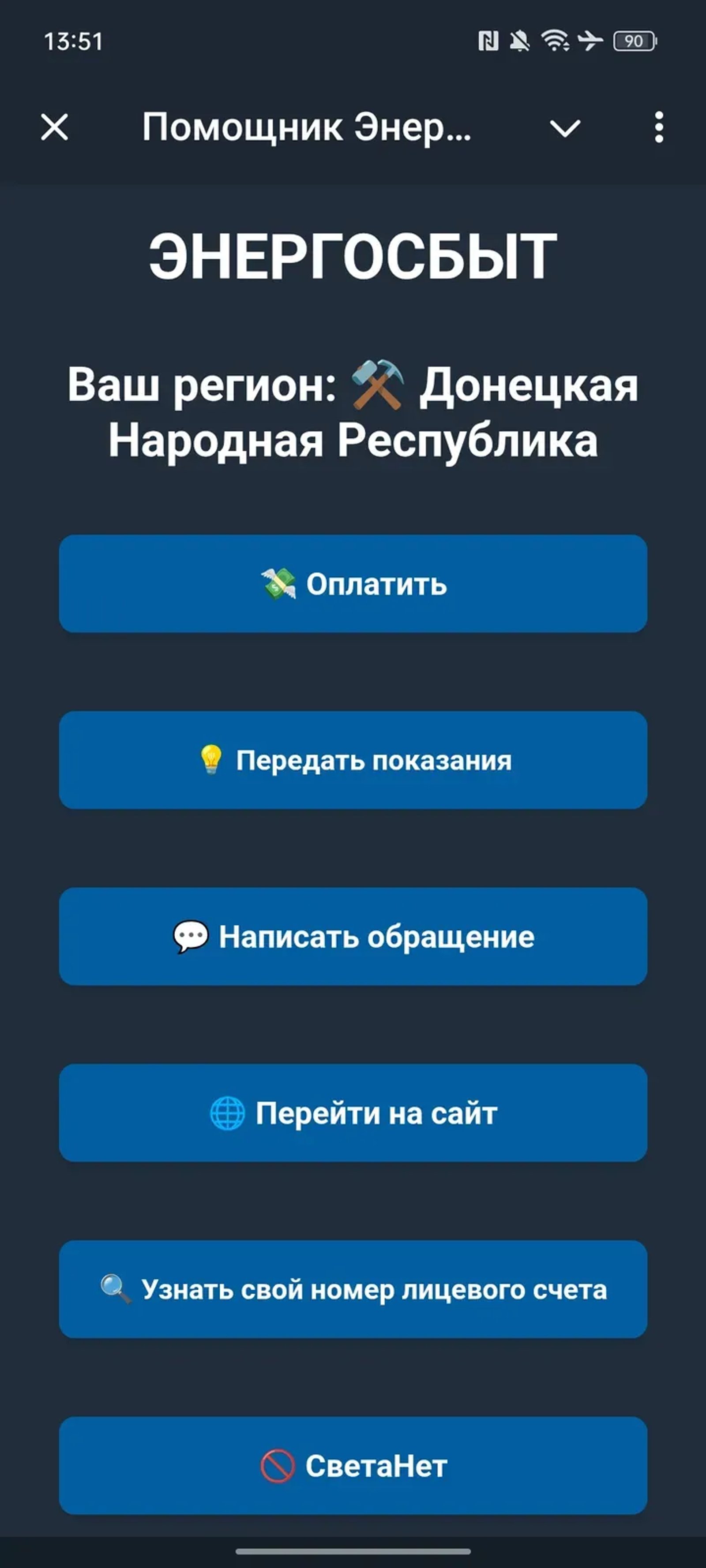Click the lightbulb icon on Передать показания
This screenshot has height=1568, width=706.
click(211, 759)
